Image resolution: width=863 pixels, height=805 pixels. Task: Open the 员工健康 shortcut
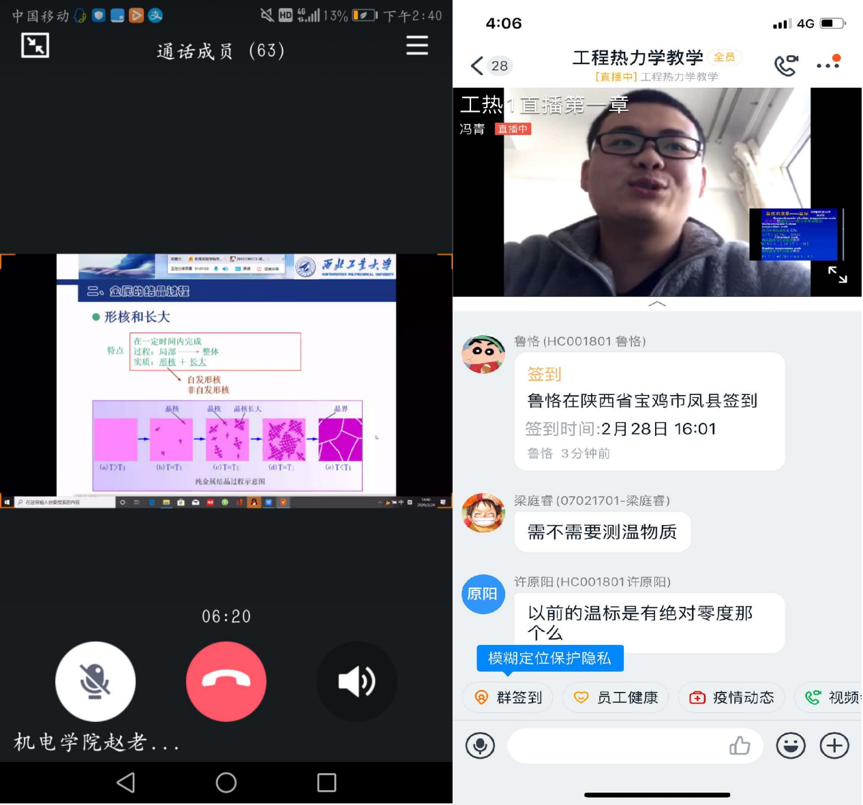click(x=616, y=697)
